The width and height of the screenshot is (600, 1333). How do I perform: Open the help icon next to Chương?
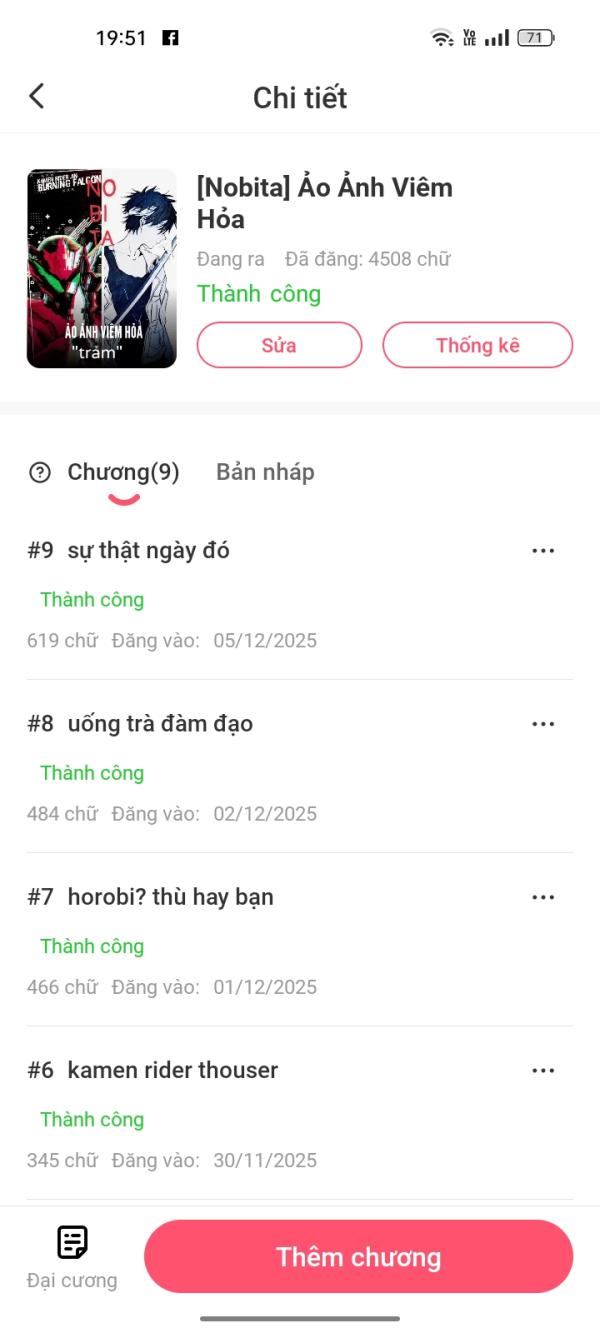click(40, 473)
